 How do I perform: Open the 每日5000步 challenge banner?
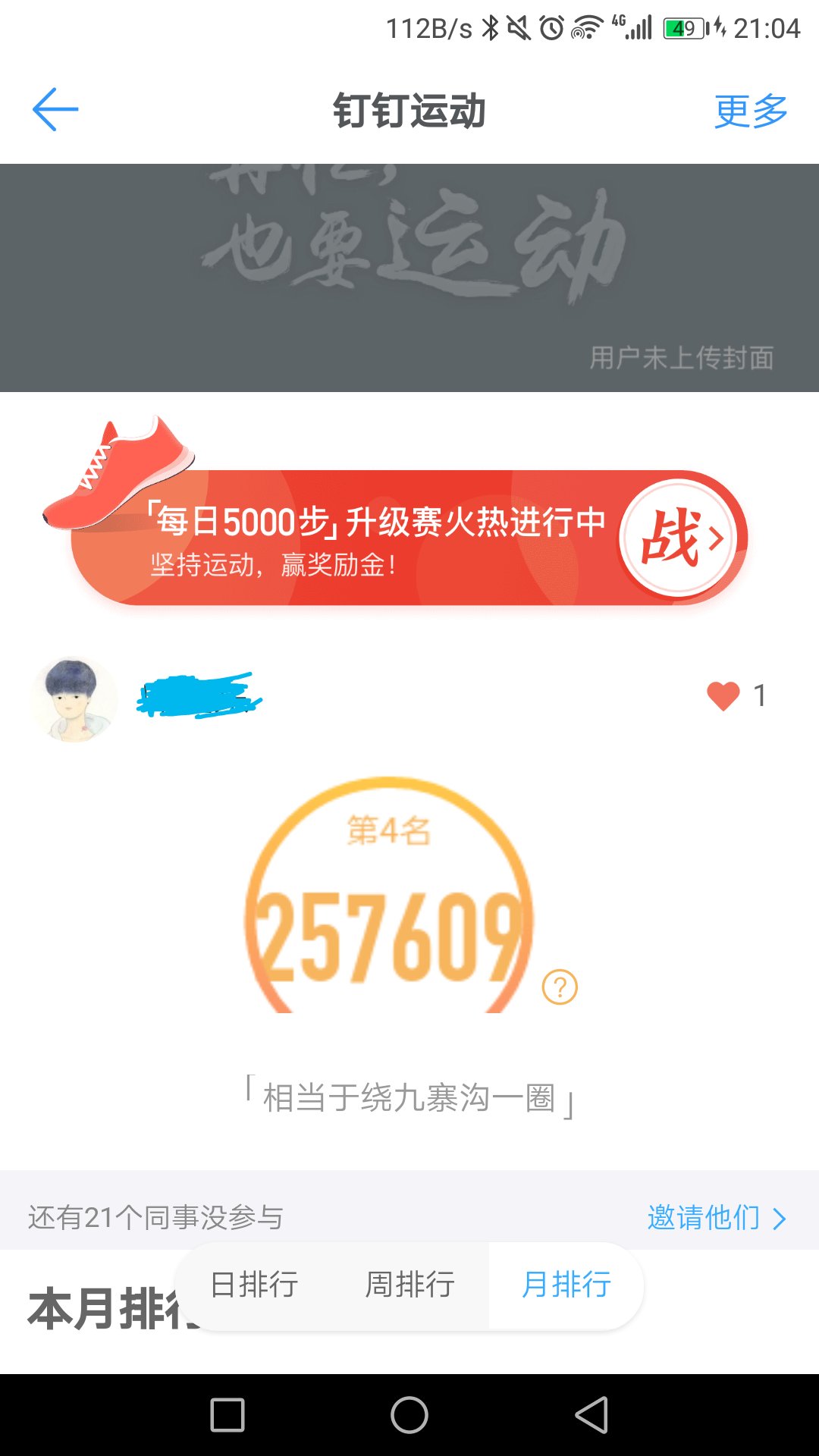coord(409,538)
